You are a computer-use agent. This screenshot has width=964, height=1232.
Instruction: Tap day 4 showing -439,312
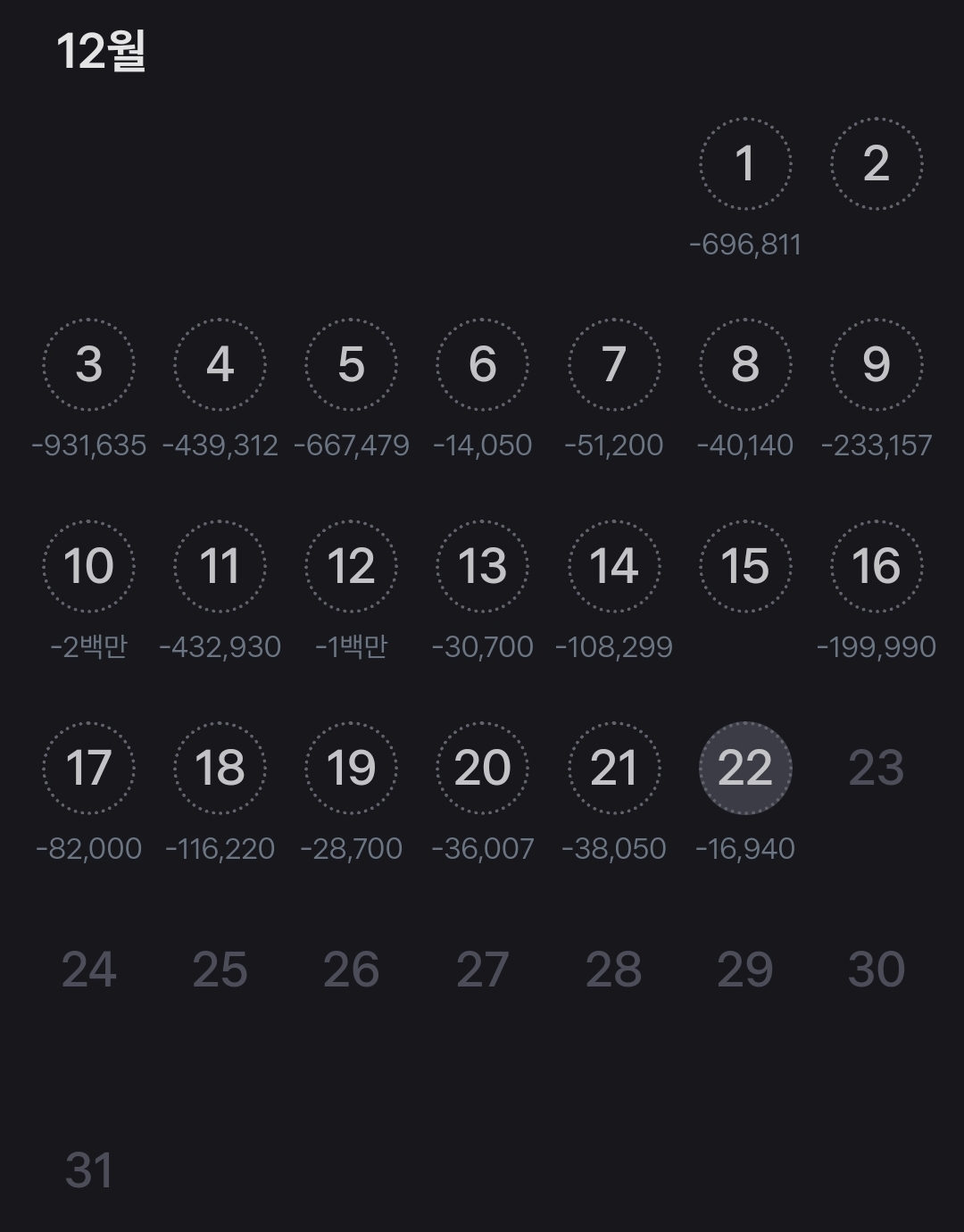coord(220,365)
